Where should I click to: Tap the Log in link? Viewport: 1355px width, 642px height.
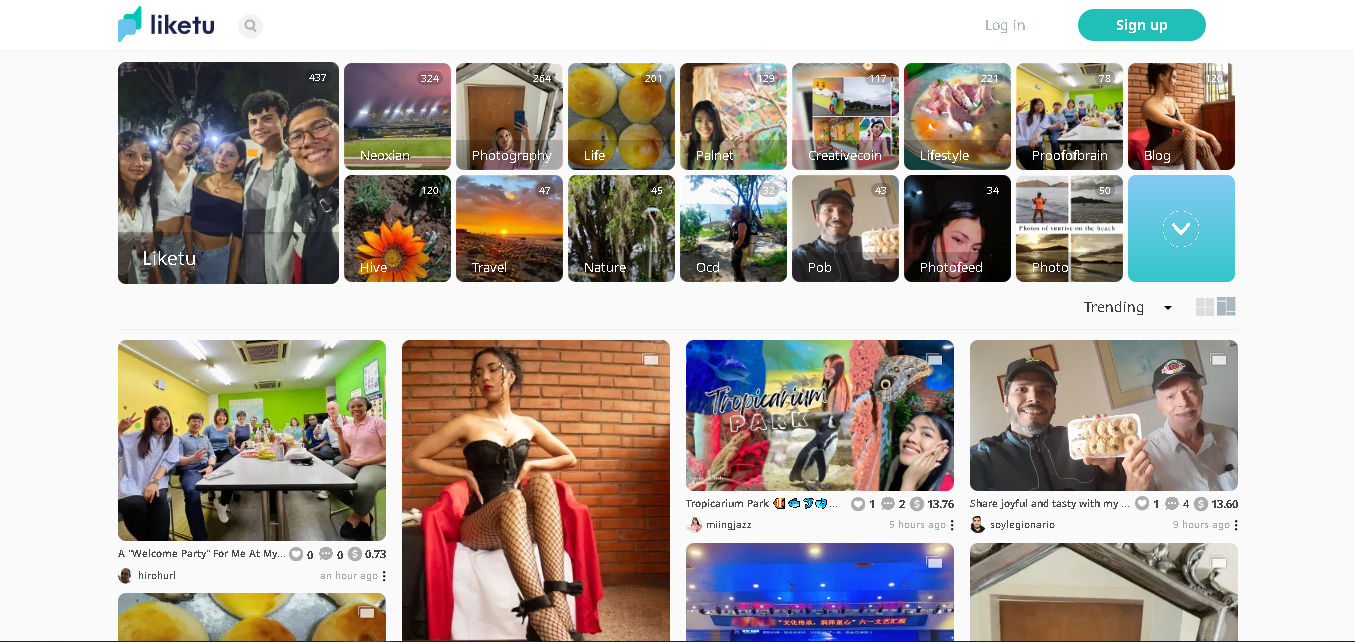[x=1004, y=25]
